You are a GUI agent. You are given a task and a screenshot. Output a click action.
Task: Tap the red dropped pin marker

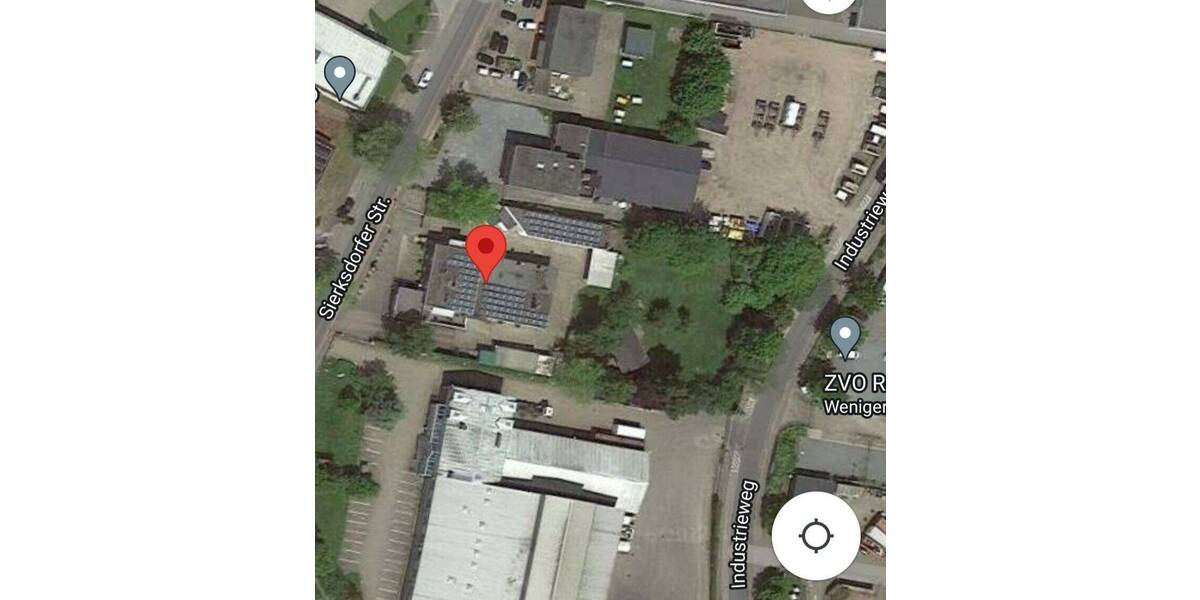pos(487,250)
